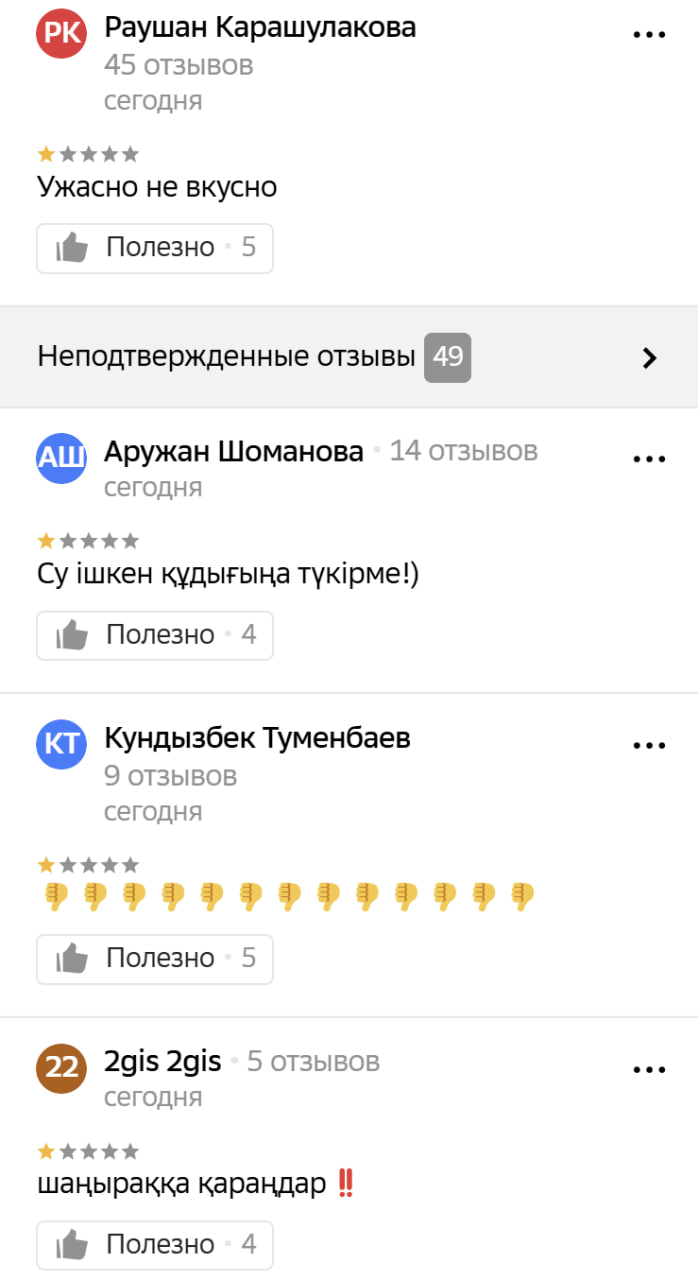
Task: Open overflow menu on Кундызбек Туменбаев's review
Action: [x=649, y=745]
